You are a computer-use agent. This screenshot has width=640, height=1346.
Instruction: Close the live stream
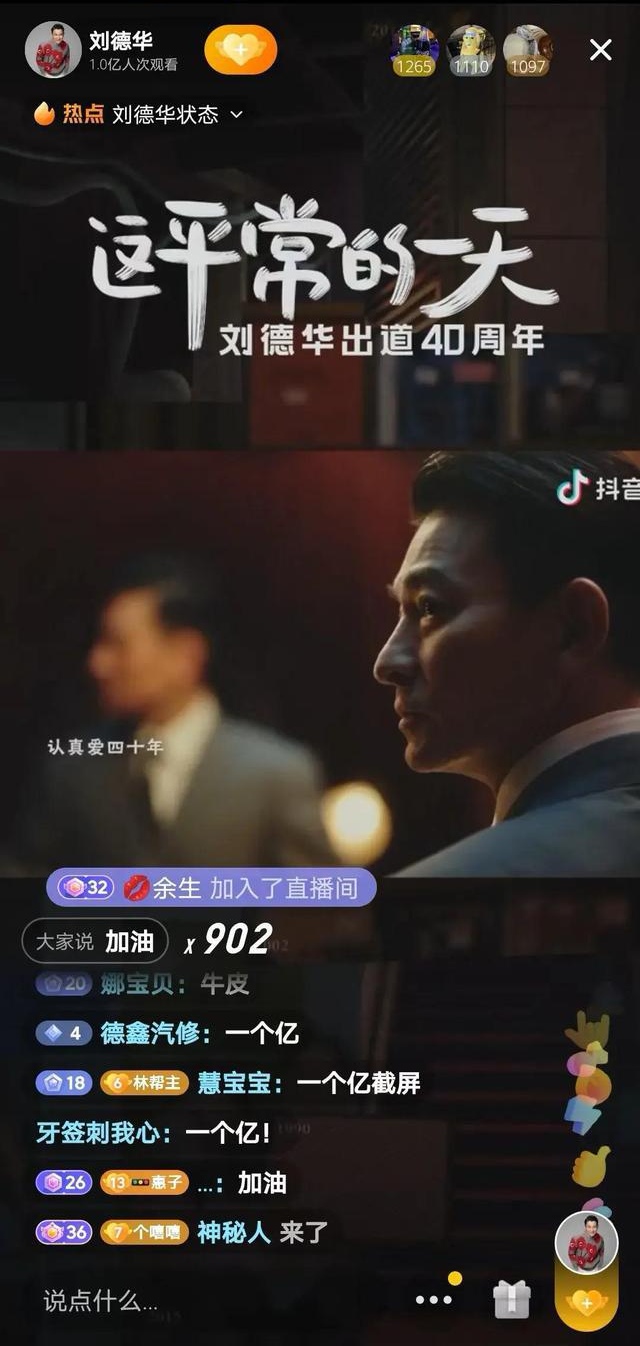pyautogui.click(x=600, y=50)
